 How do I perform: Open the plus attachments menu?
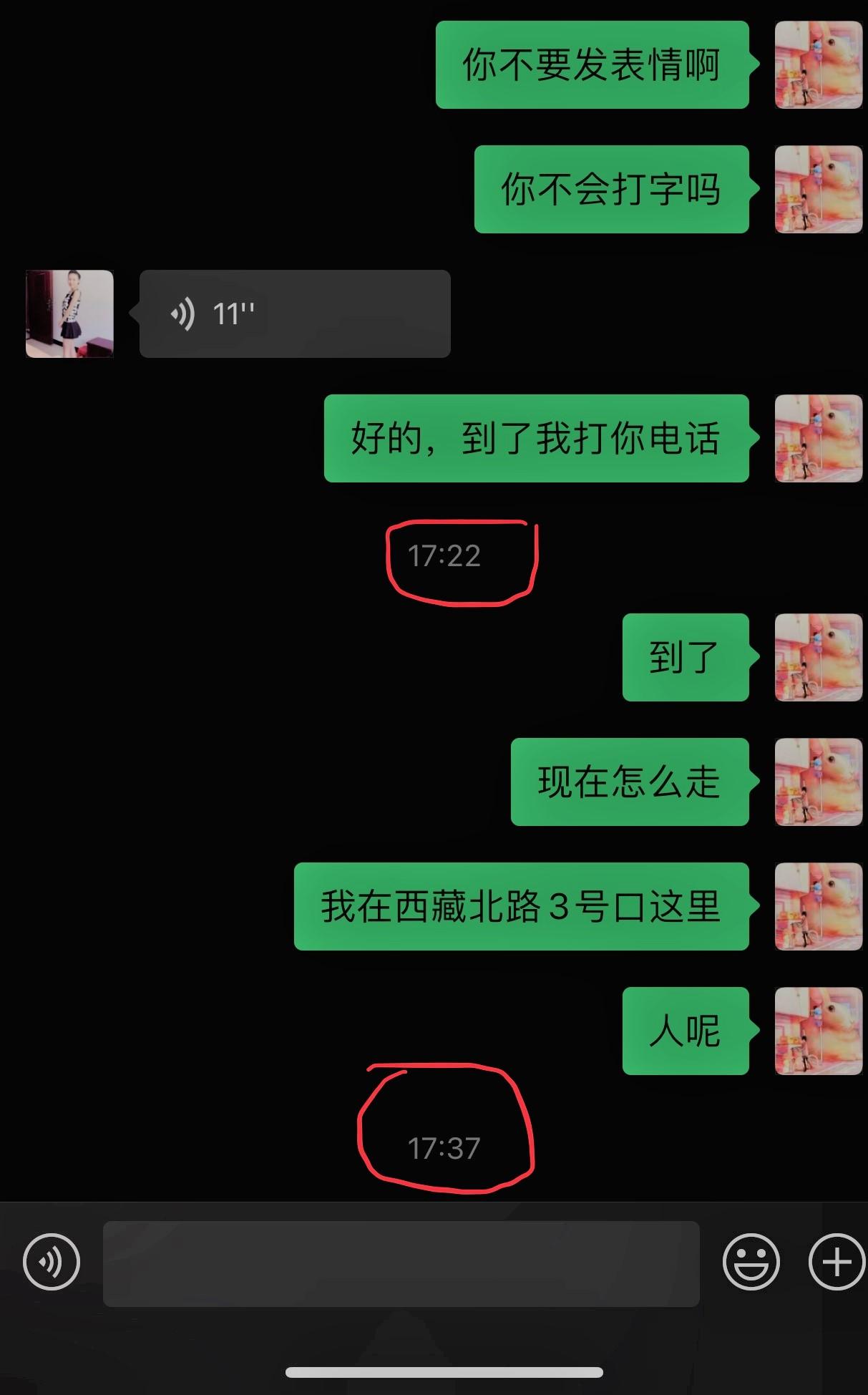coord(837,1263)
